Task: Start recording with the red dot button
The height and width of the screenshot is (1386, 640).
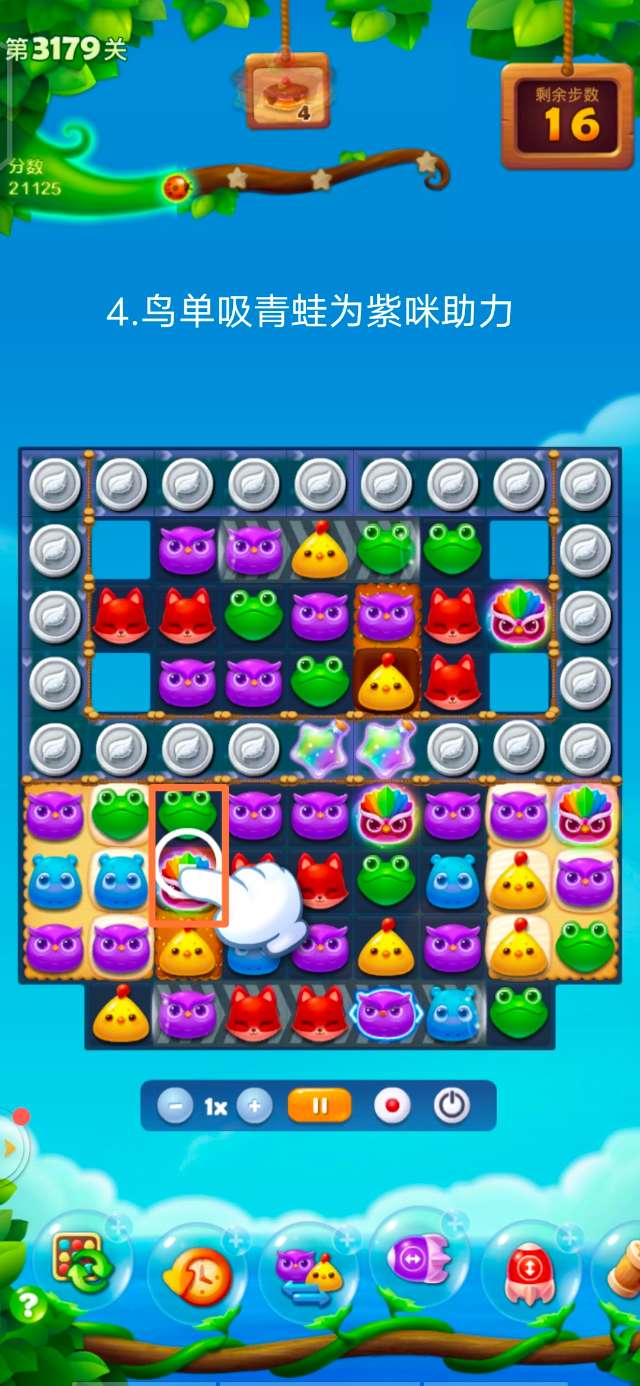Action: 392,1106
